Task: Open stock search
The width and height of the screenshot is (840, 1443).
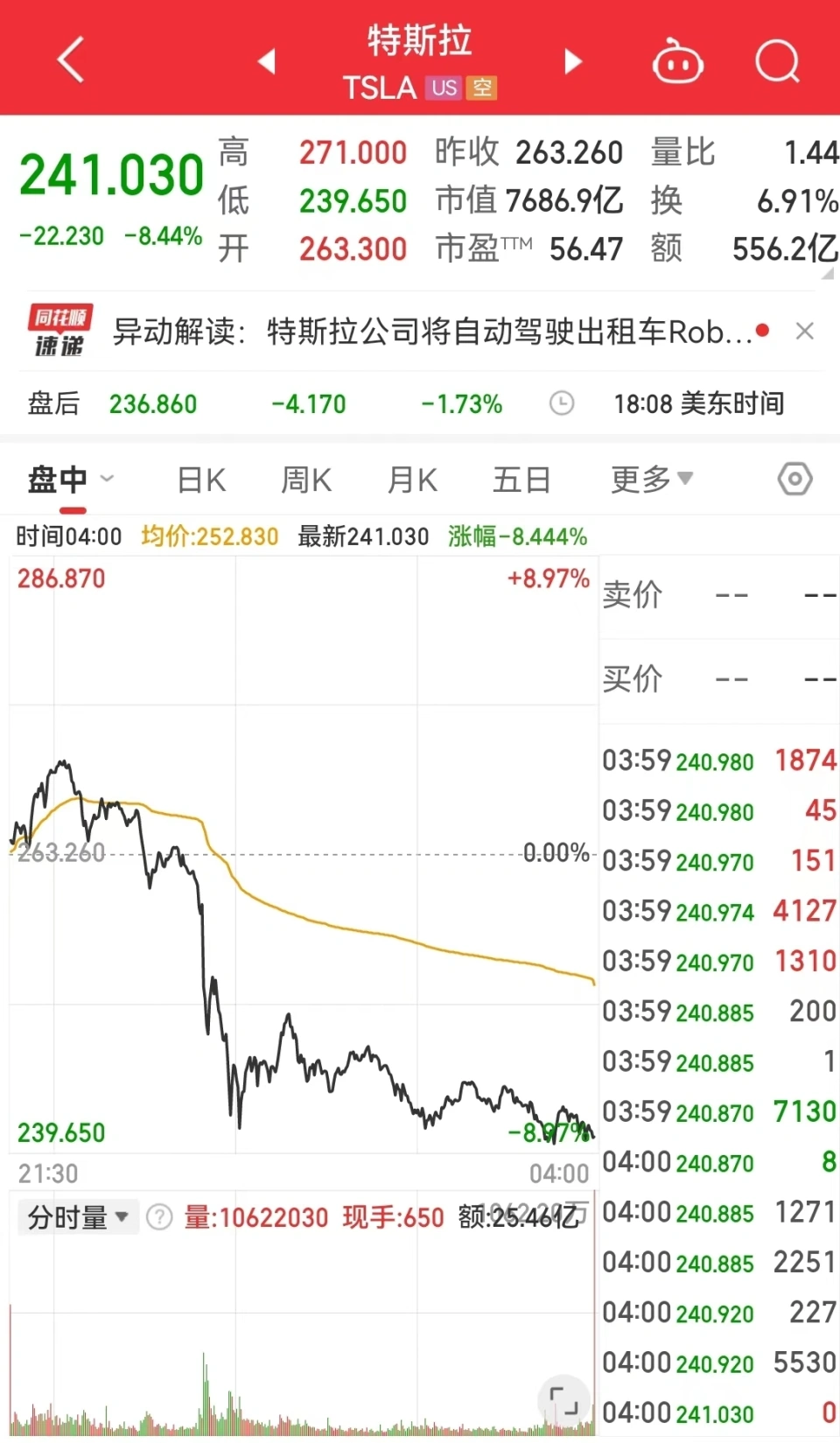Action: click(777, 61)
